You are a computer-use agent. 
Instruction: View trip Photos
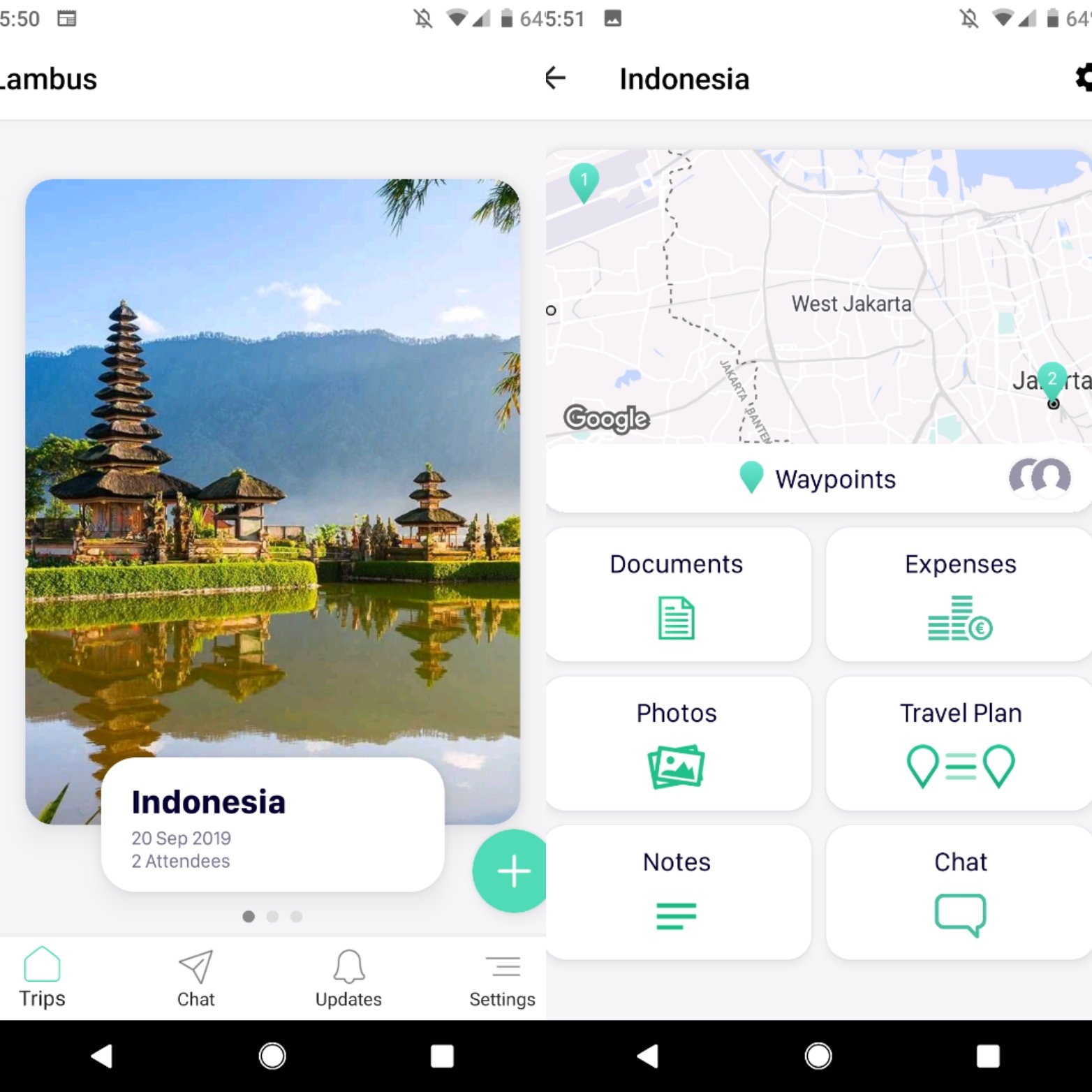click(x=677, y=744)
